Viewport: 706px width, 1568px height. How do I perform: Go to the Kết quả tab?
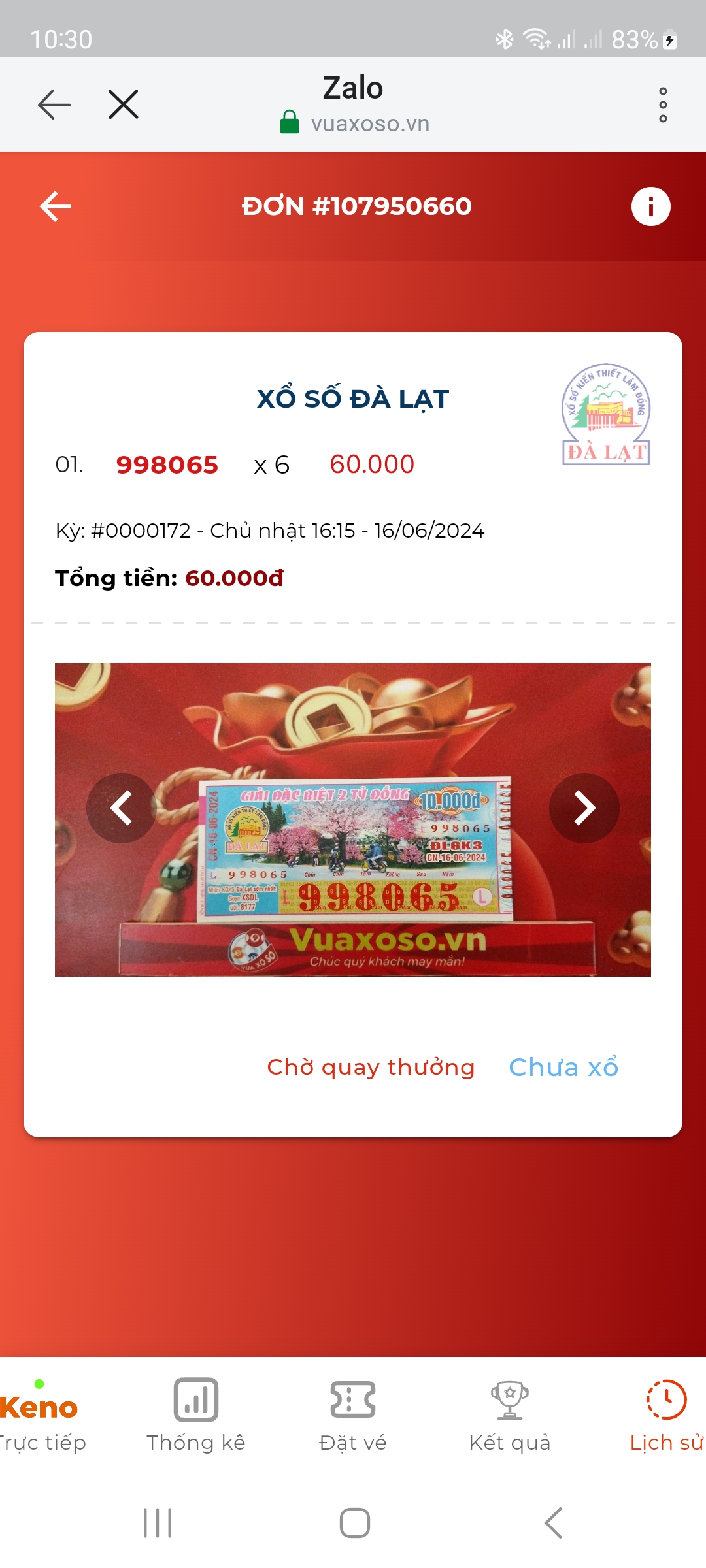[510, 1416]
